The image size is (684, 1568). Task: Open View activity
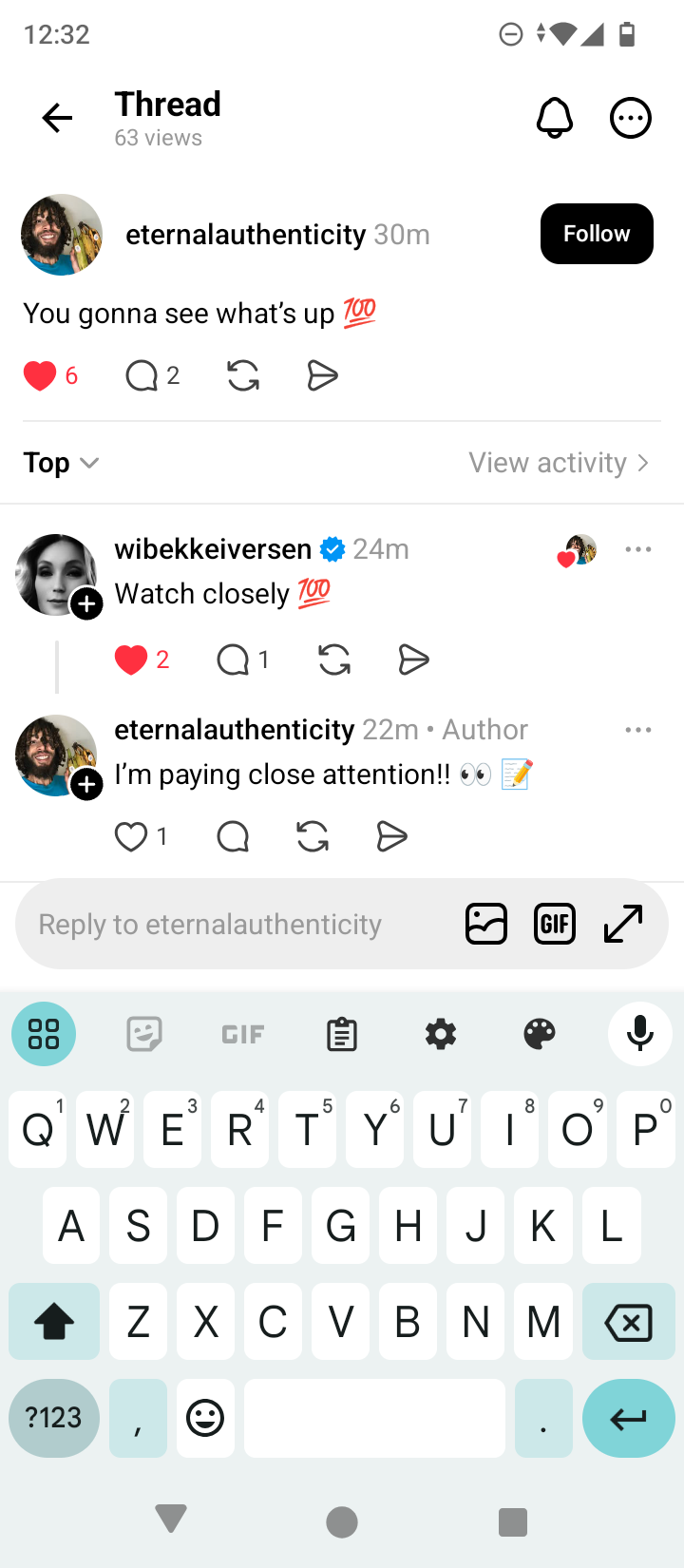point(559,463)
